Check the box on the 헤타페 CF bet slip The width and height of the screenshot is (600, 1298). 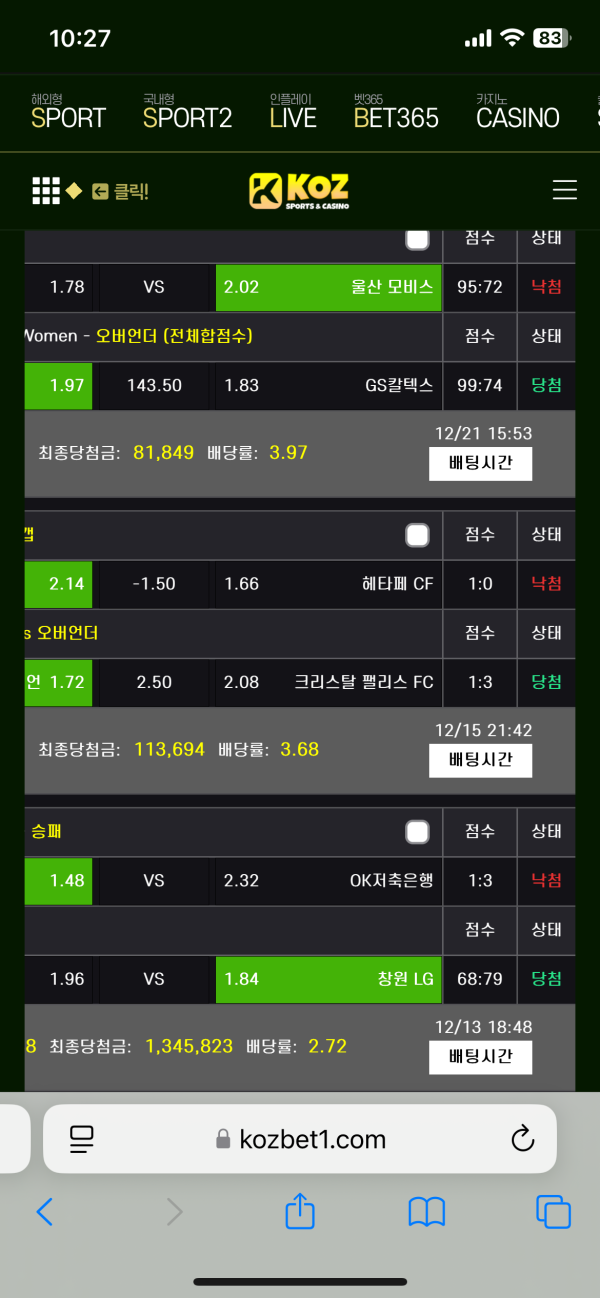coord(417,535)
